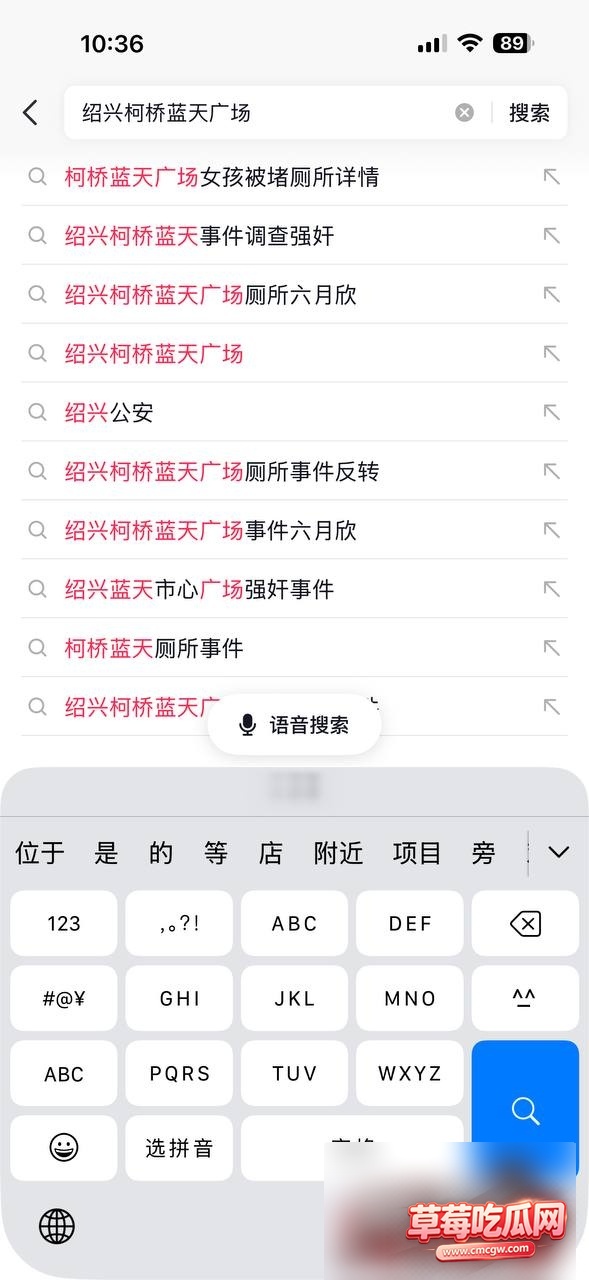Fill the search box with 柯桥蓝天厕所事件 via its arrow
Viewport: 589px width, 1280px height.
551,648
